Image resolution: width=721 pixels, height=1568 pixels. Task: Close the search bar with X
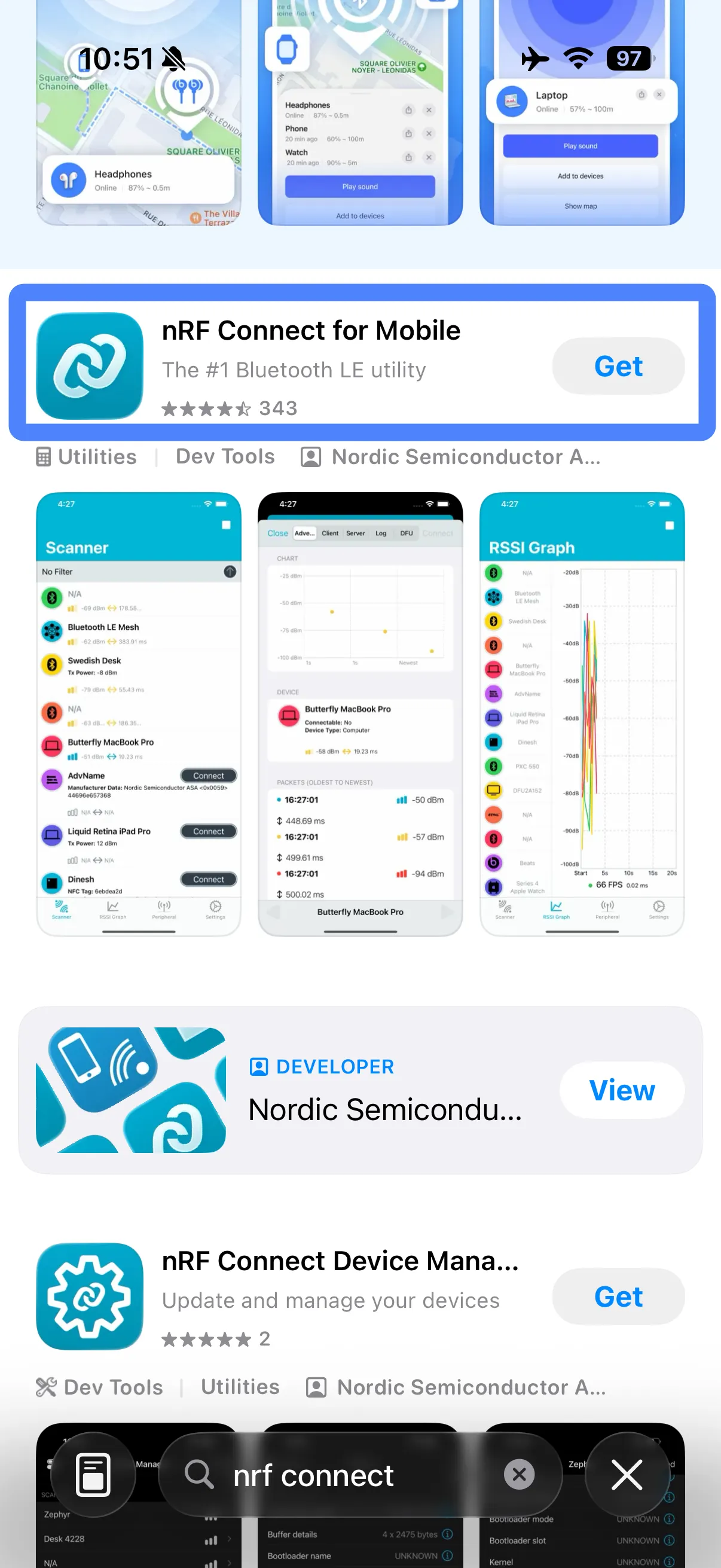(626, 1474)
